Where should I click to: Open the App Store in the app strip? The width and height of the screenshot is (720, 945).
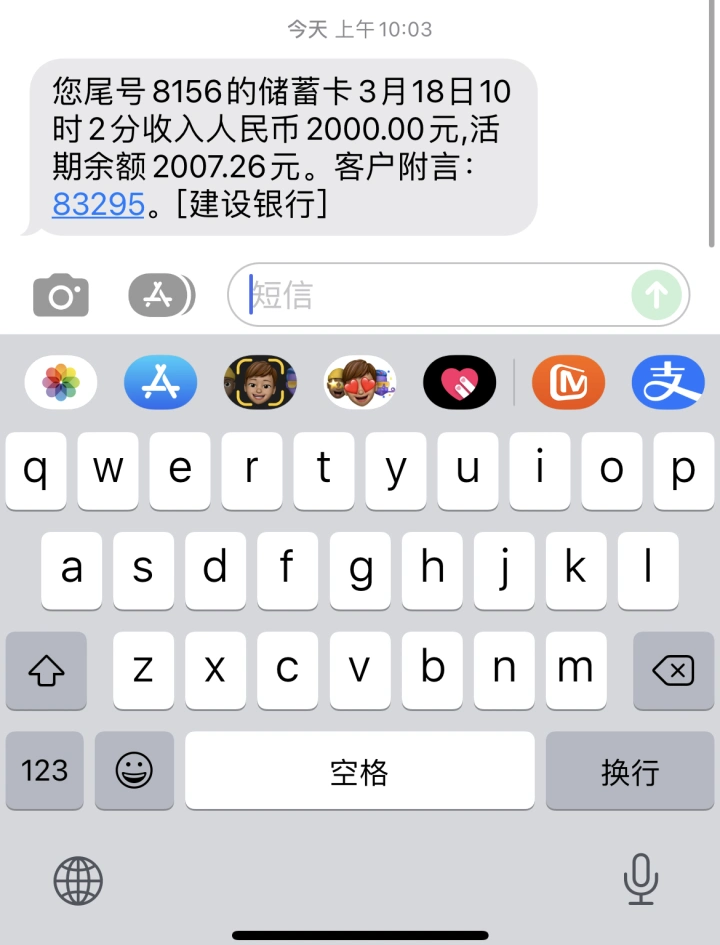coord(161,382)
